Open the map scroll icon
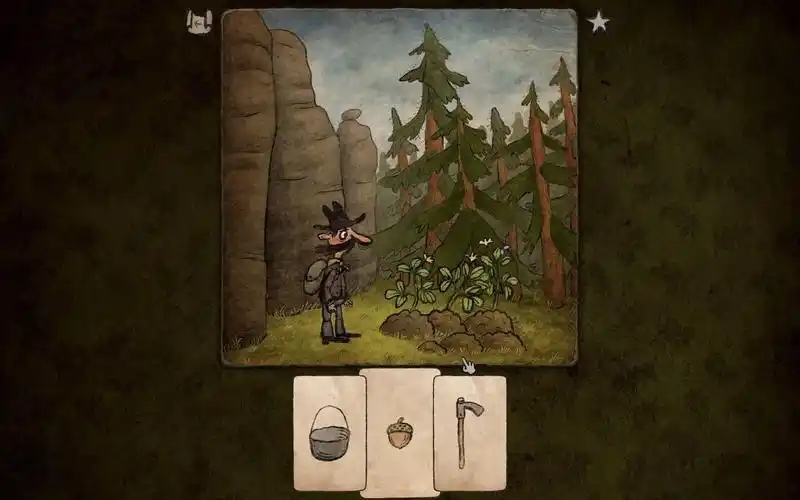Image resolution: width=800 pixels, height=500 pixels. pos(200,21)
